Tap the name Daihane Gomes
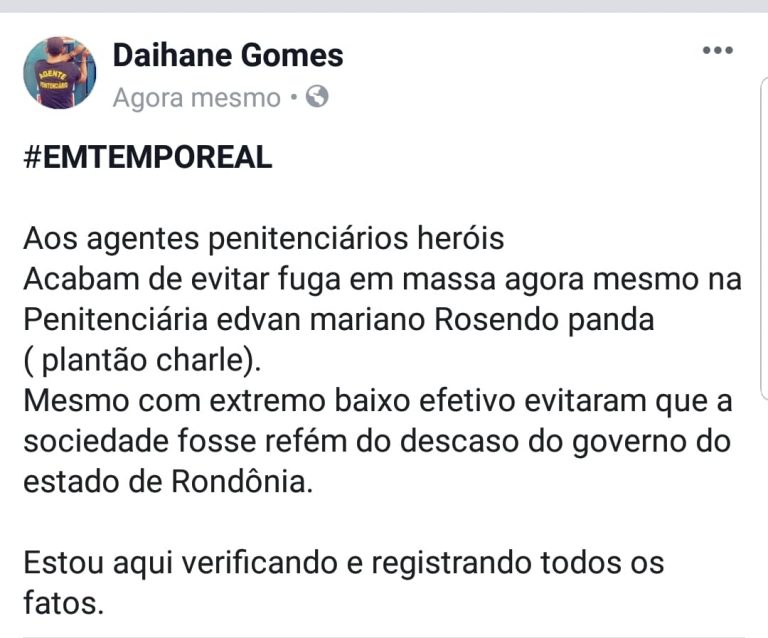 228,56
